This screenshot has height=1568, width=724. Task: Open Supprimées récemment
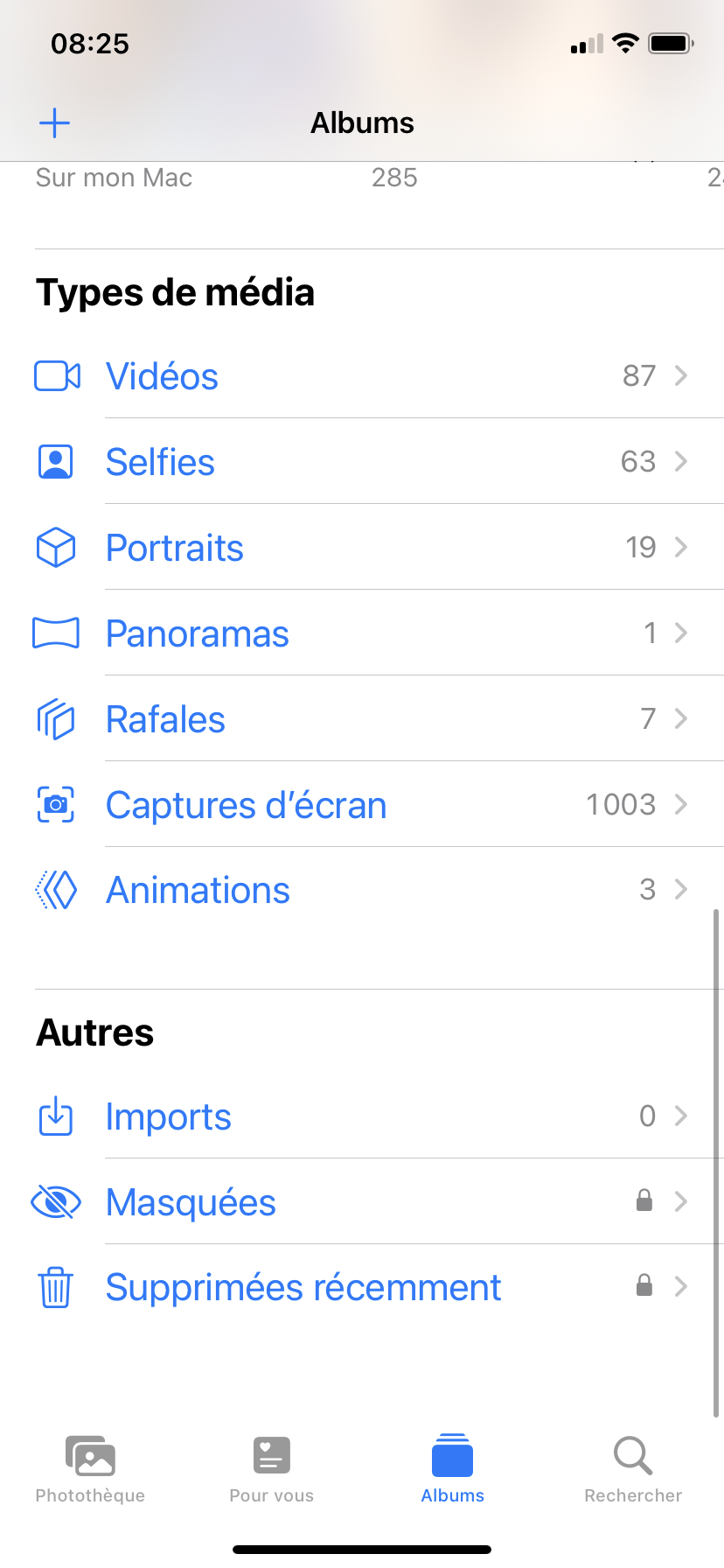pyautogui.click(x=303, y=1288)
